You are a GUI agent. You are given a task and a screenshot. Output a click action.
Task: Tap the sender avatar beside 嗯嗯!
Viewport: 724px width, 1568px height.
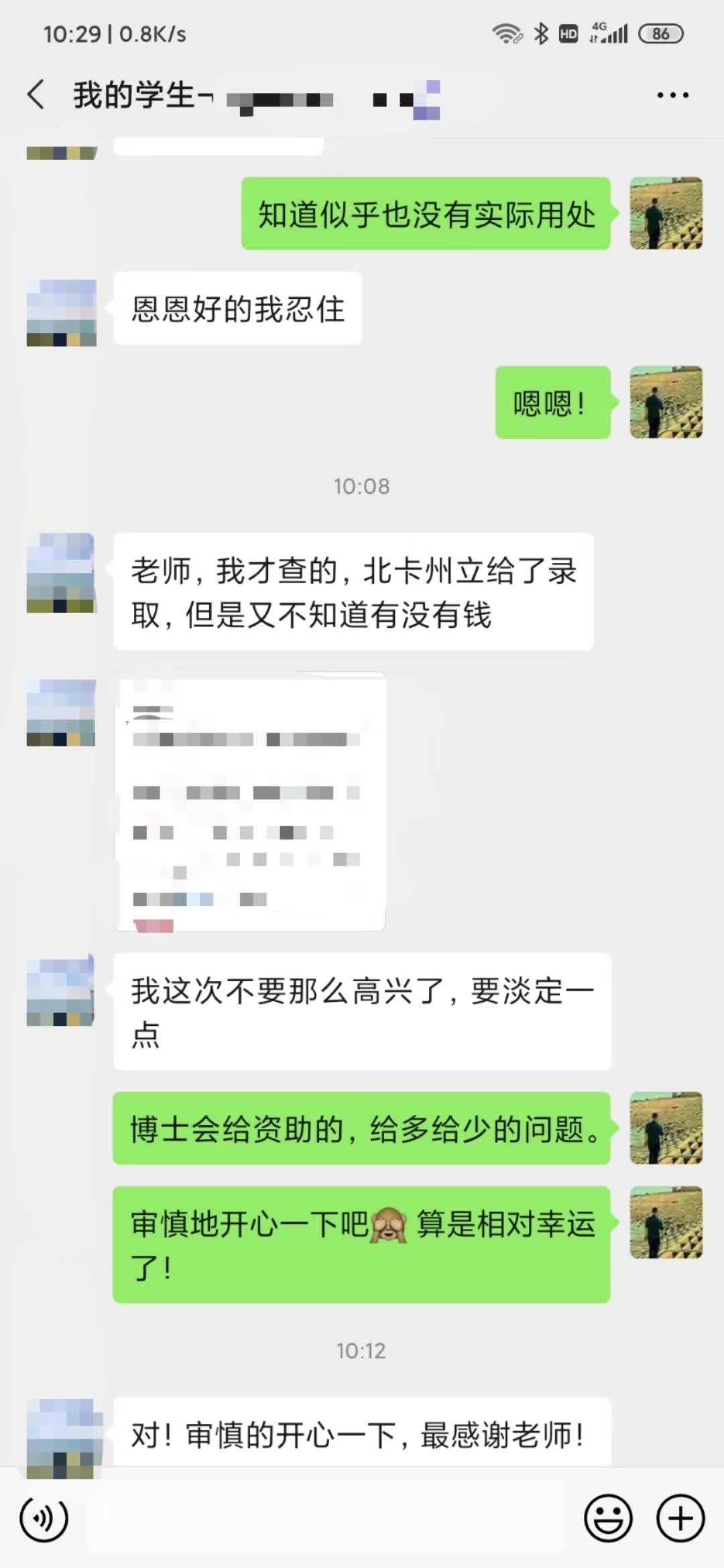pyautogui.click(x=666, y=403)
